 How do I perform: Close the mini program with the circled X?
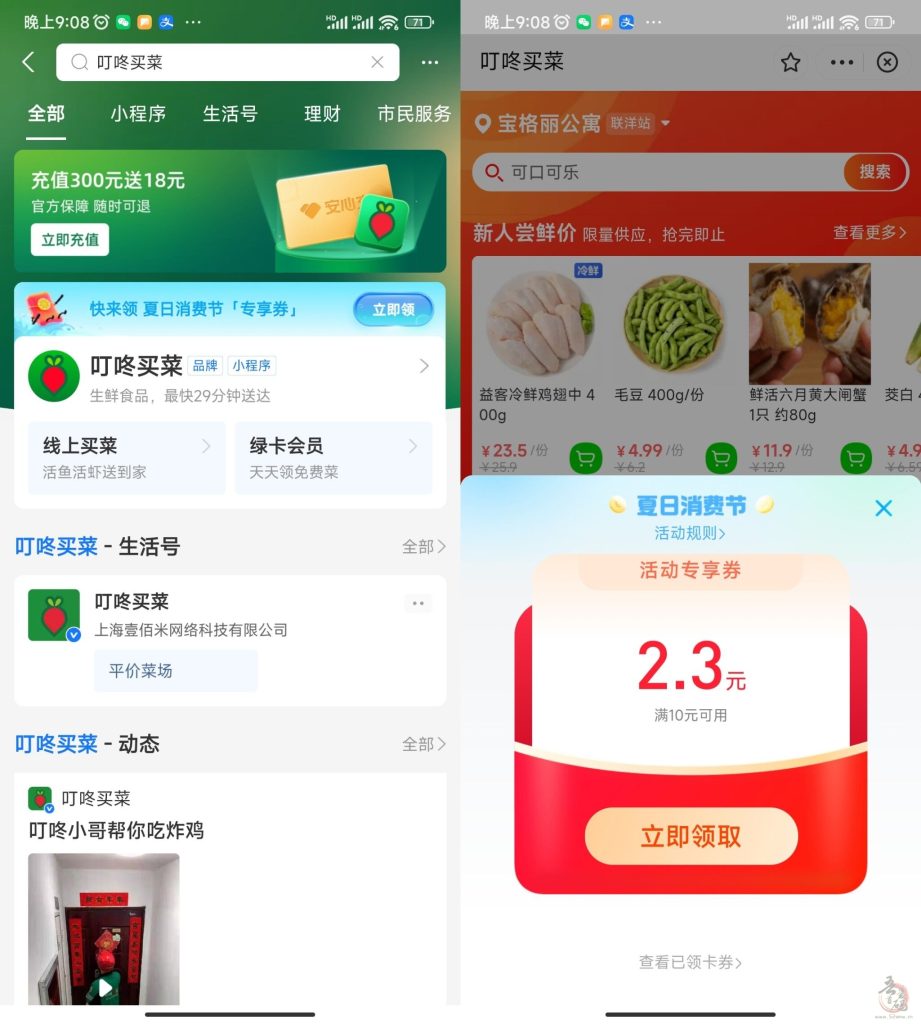pyautogui.click(x=887, y=63)
